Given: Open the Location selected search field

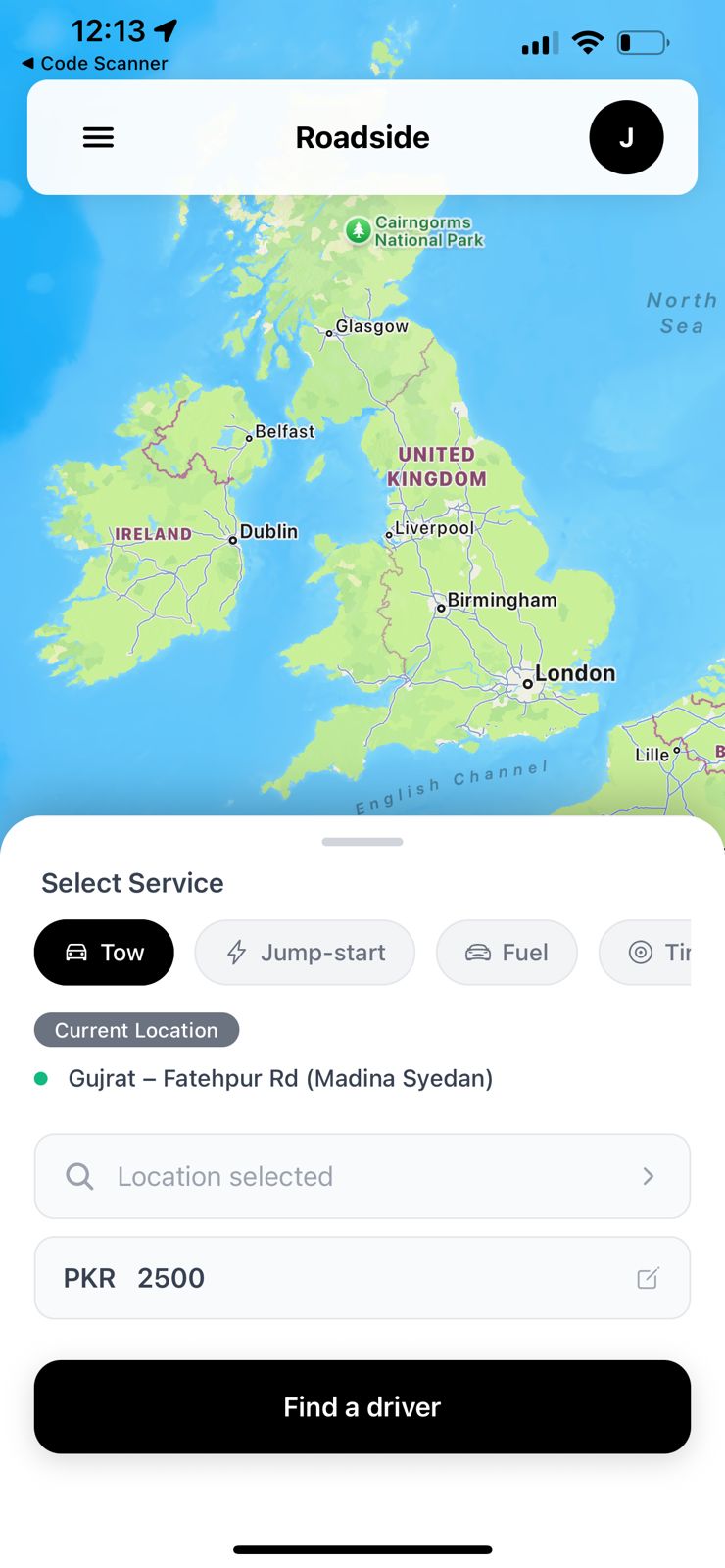Looking at the screenshot, I should [x=362, y=1176].
